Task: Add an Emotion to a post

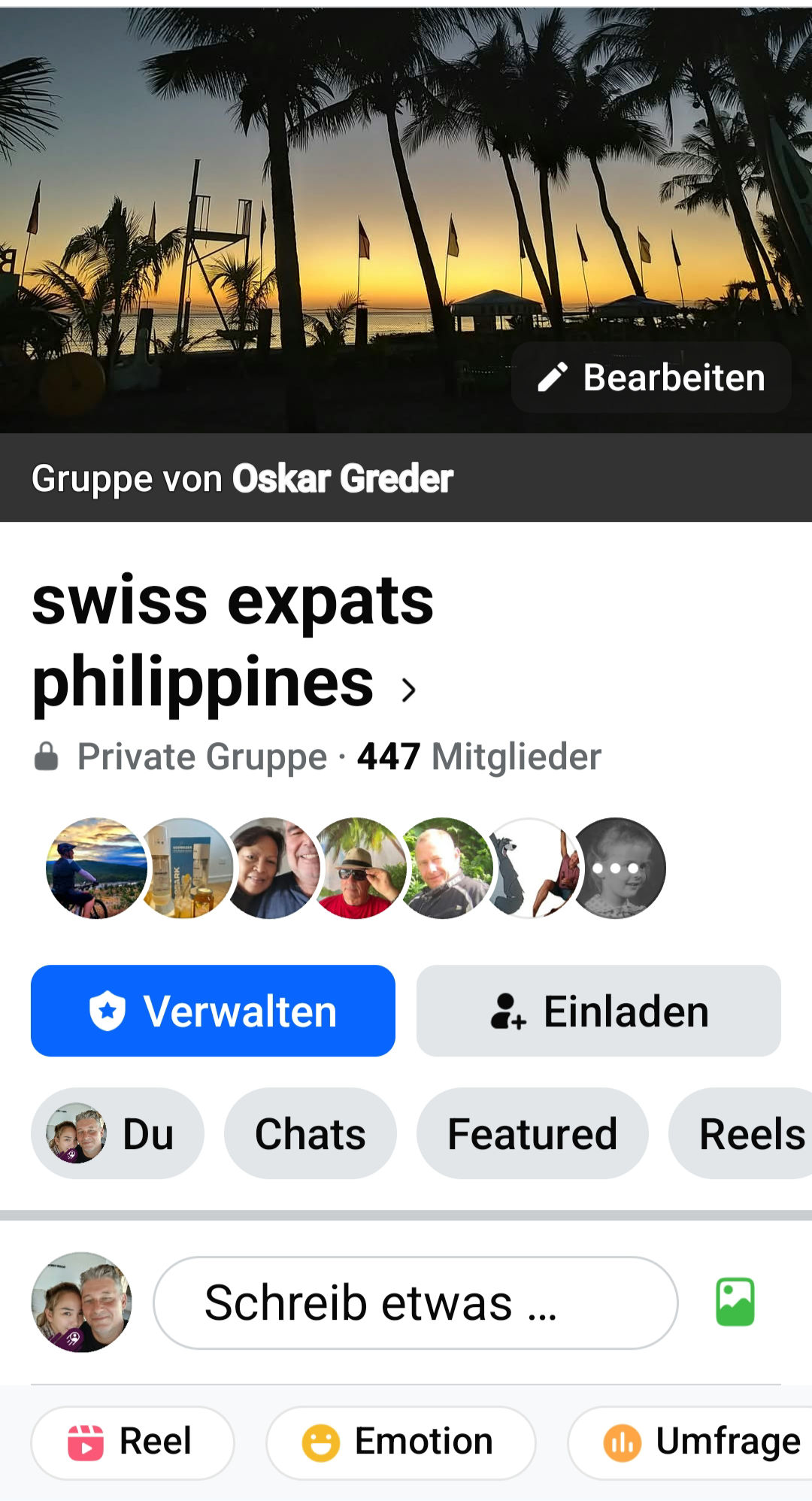Action: tap(400, 1442)
